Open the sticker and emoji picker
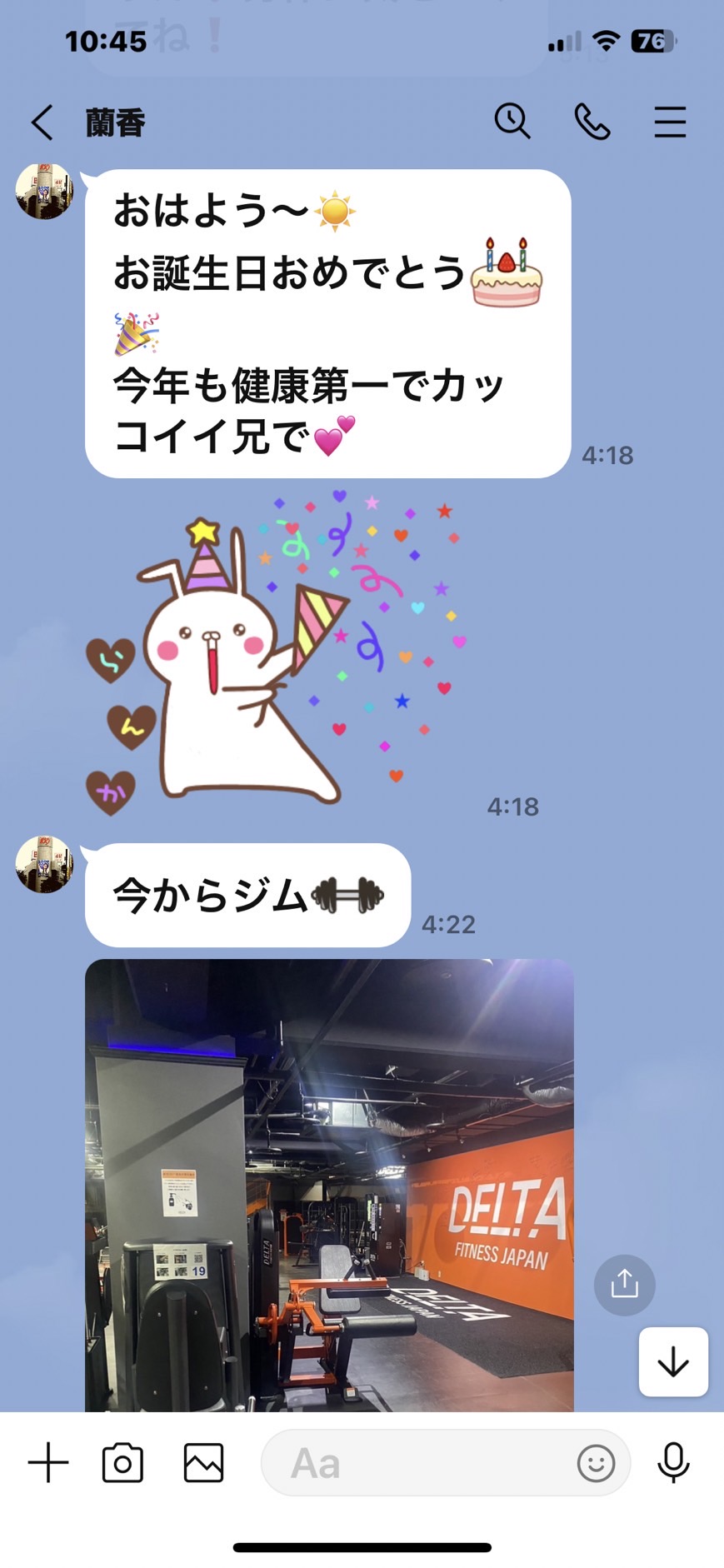 [x=596, y=1463]
